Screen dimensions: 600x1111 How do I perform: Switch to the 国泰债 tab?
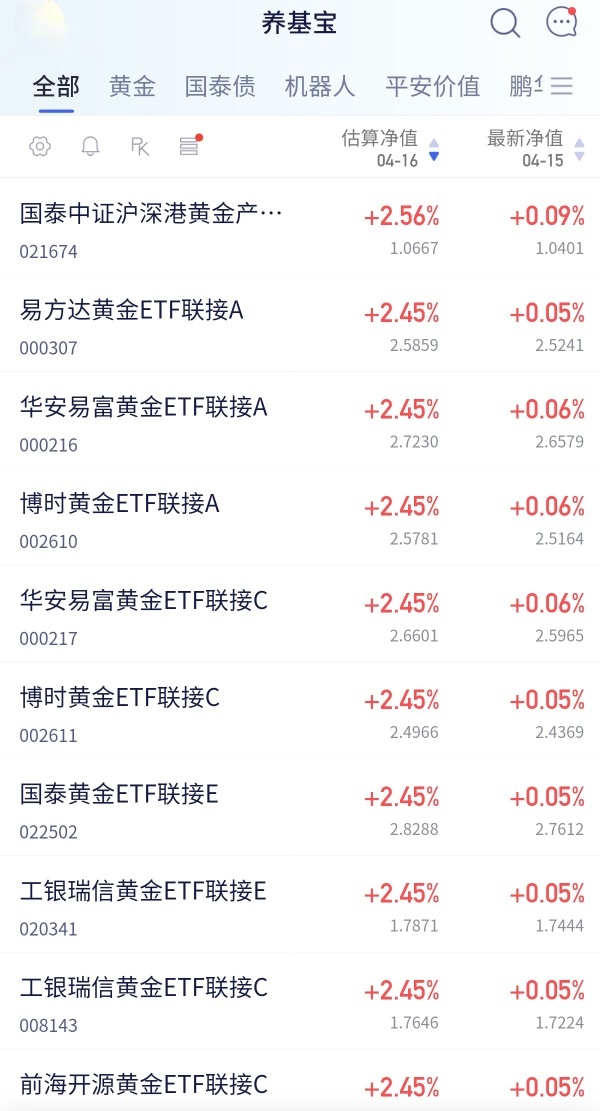(220, 86)
